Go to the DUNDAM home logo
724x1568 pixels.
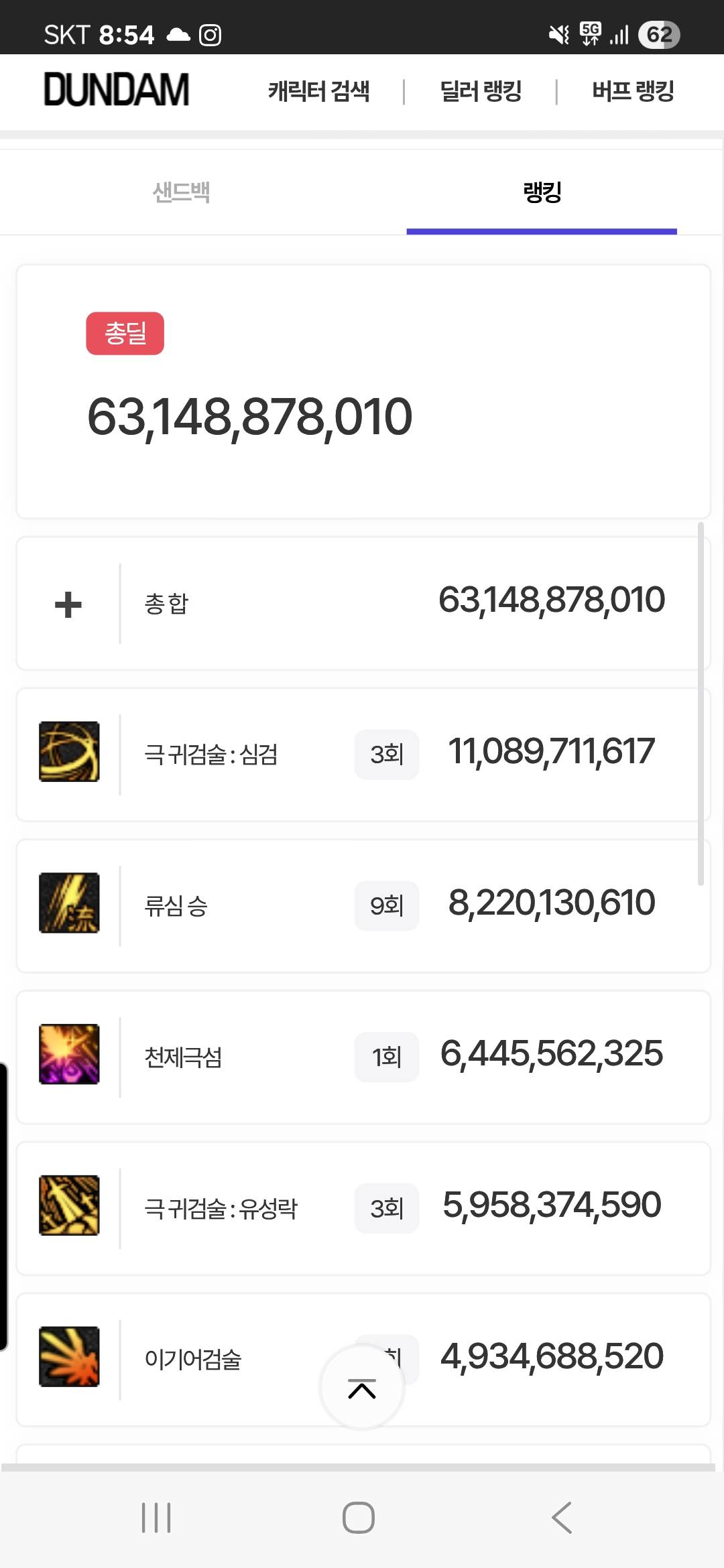click(116, 90)
